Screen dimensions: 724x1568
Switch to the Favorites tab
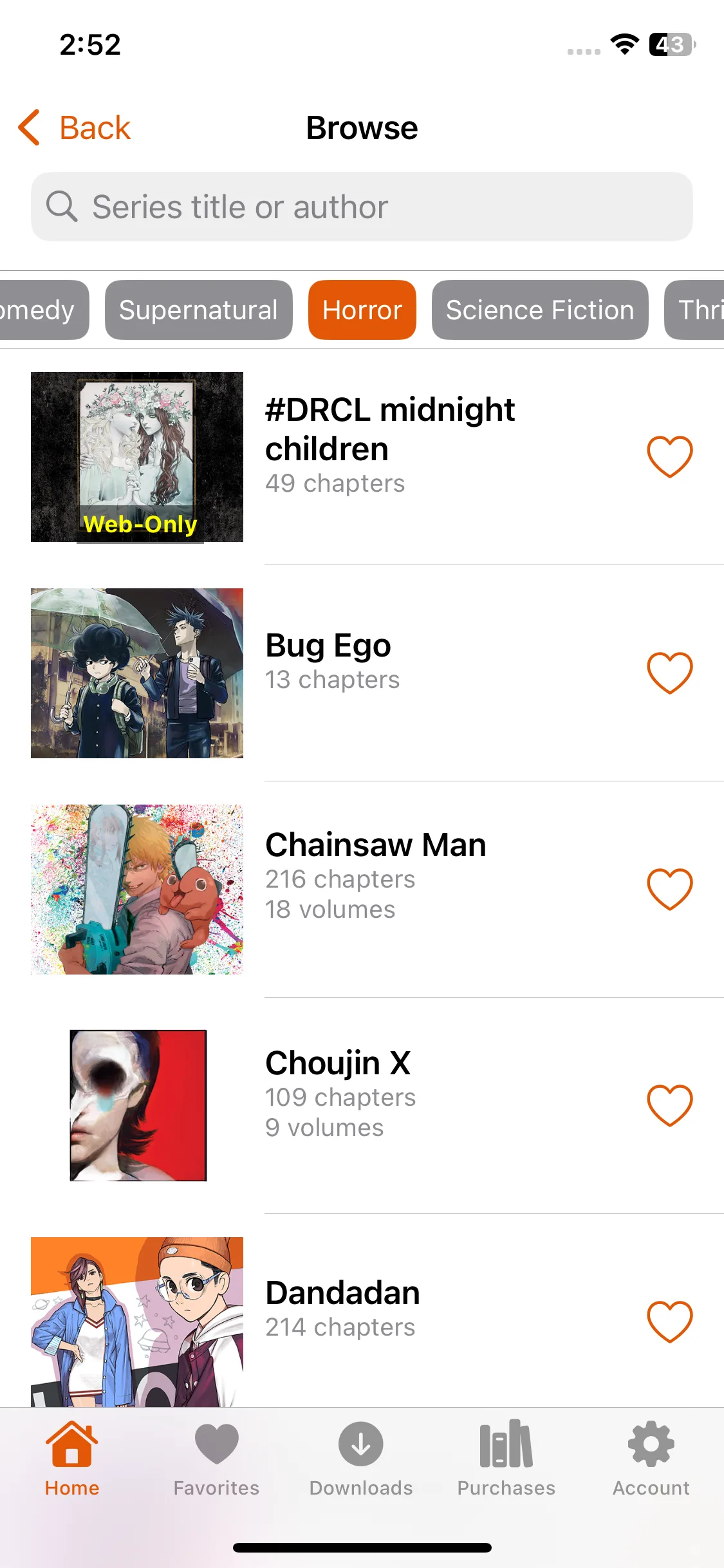(x=216, y=1459)
